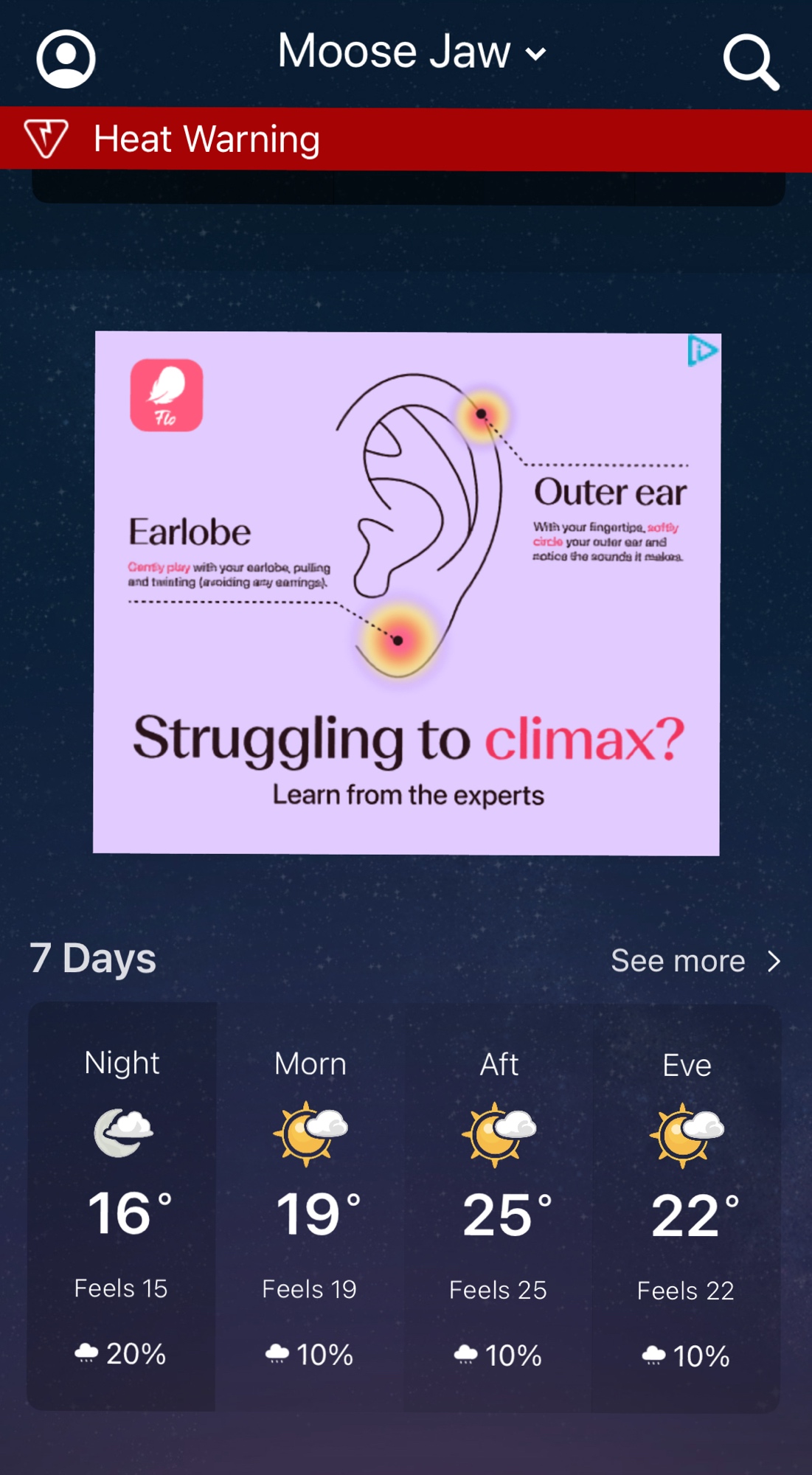812x1475 pixels.
Task: Open the Heat Warning alert banner
Action: (x=406, y=139)
